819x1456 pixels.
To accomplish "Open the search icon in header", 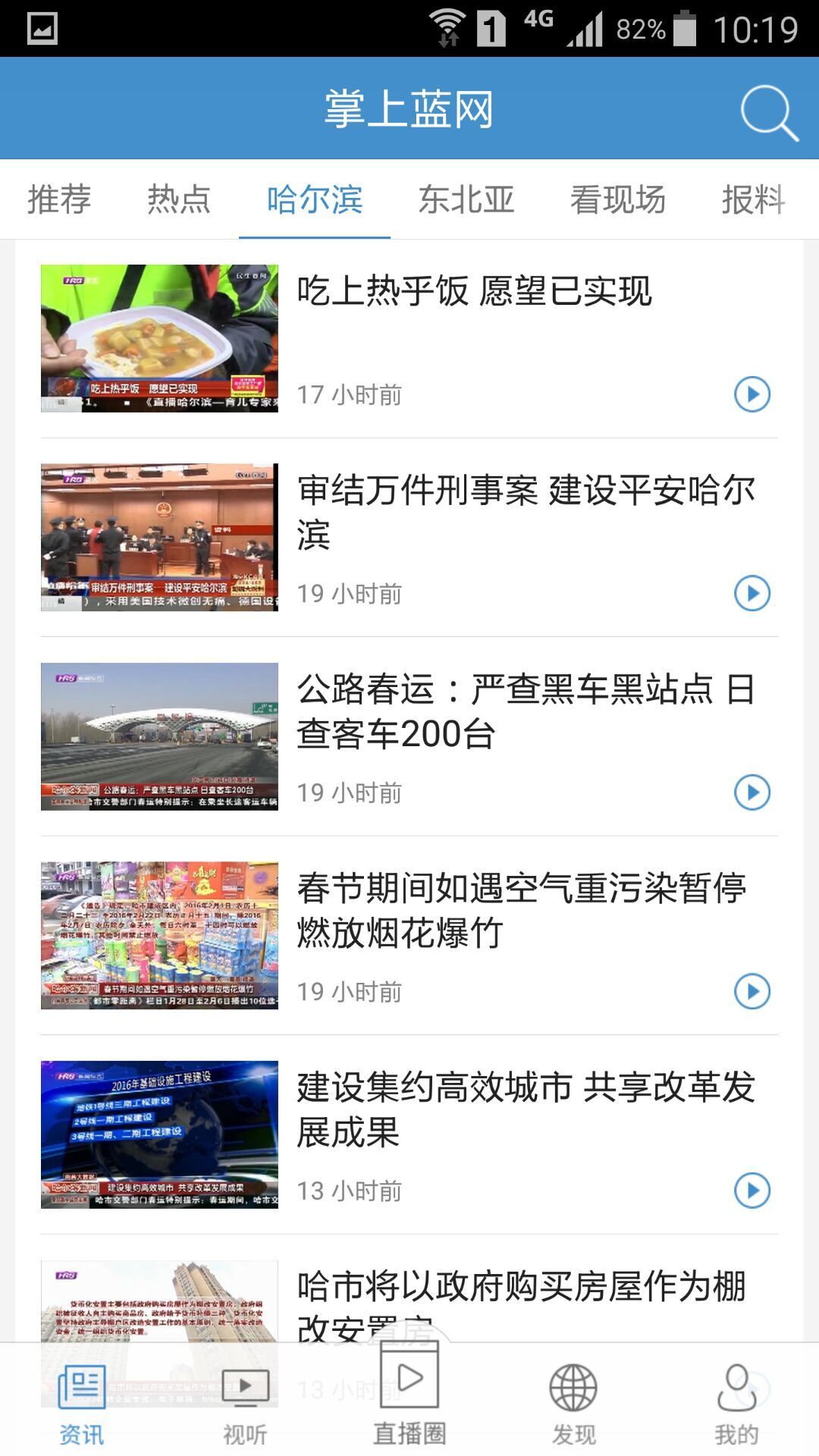I will coord(768,112).
